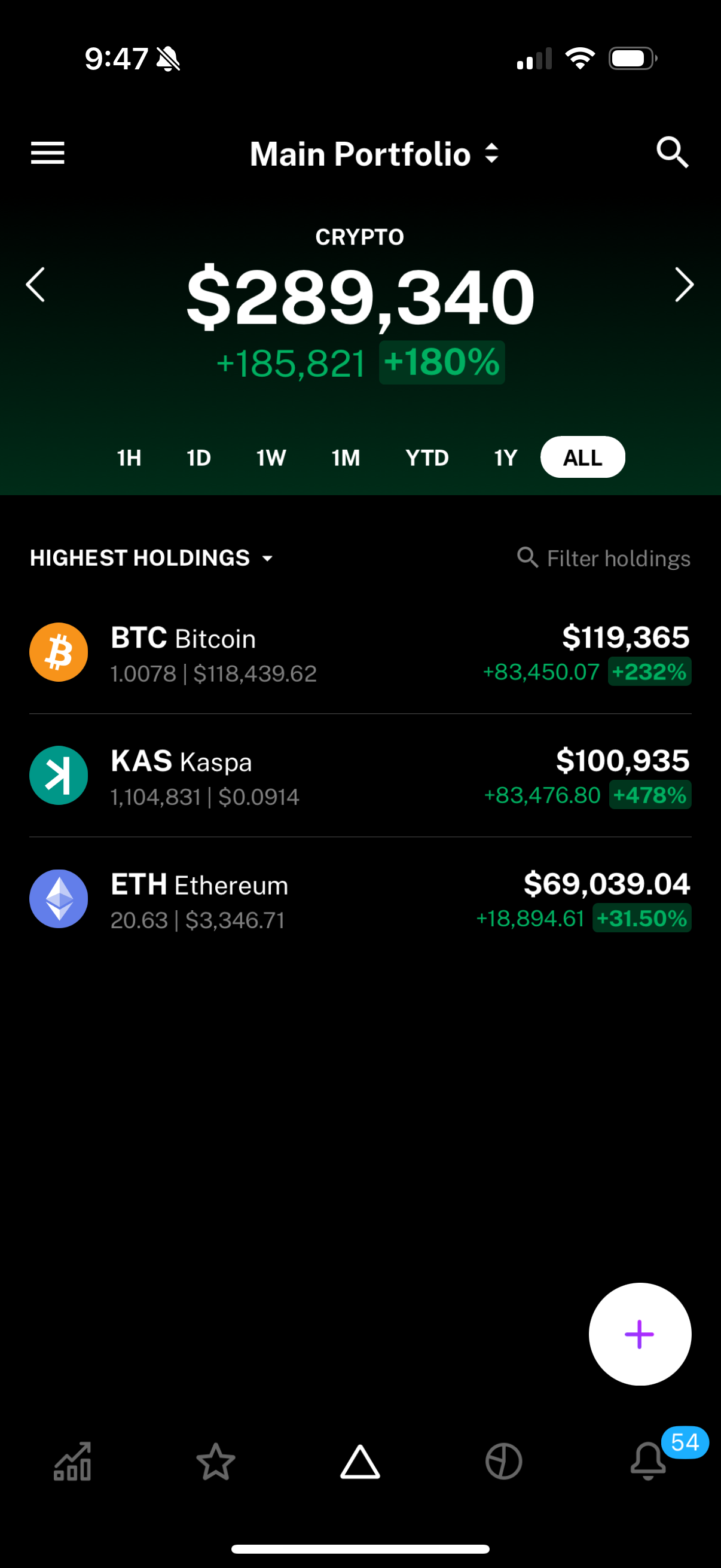Open the watchlist star tab
Viewport: 721px width, 1568px height.
pyautogui.click(x=216, y=1461)
